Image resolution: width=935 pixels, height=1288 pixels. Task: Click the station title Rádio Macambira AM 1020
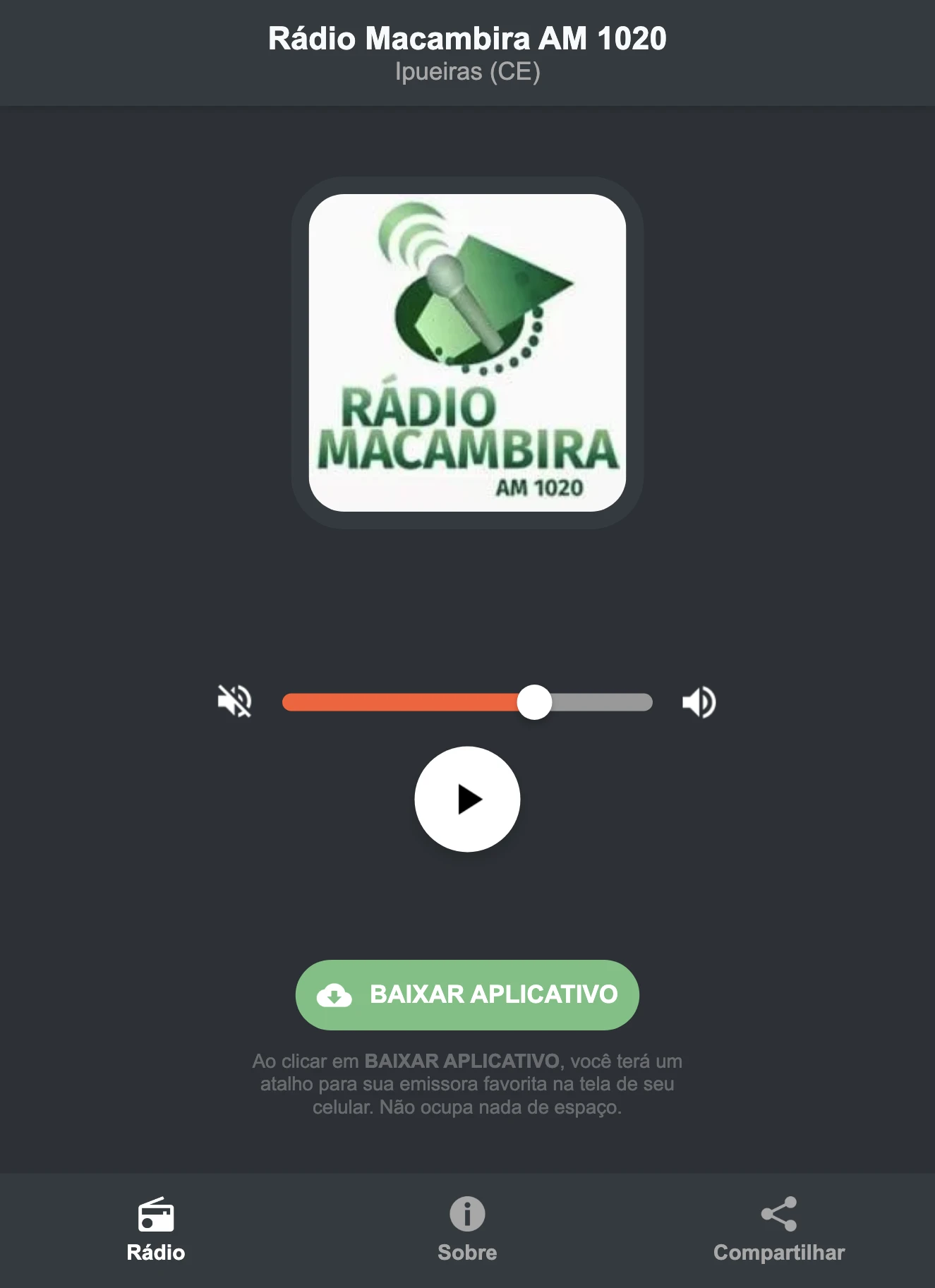pyautogui.click(x=466, y=39)
